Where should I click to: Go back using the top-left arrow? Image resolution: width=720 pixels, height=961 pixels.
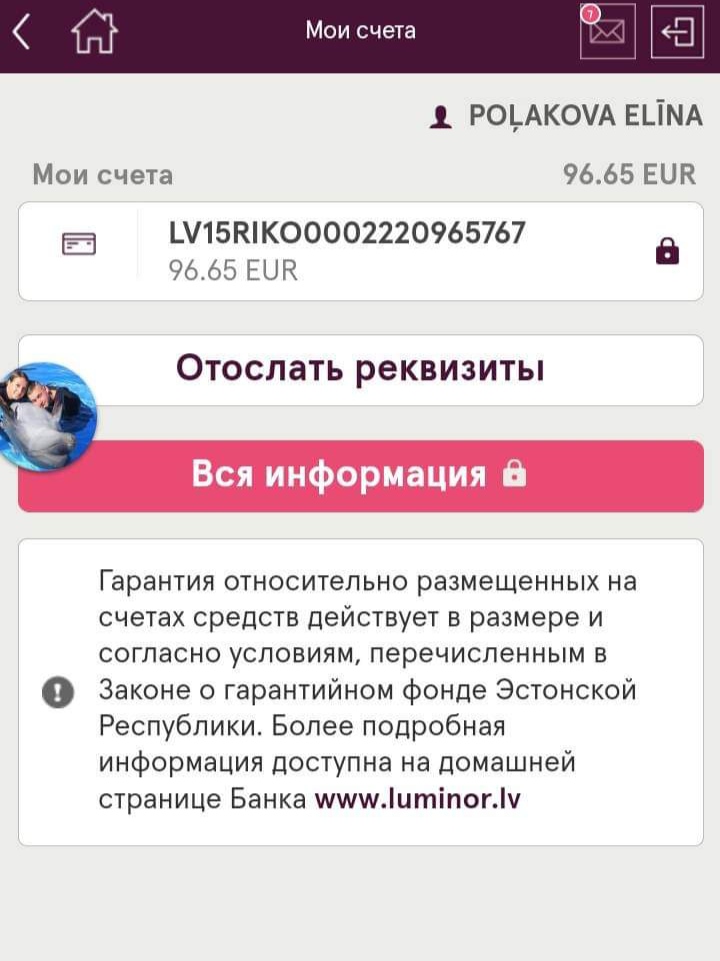(22, 33)
